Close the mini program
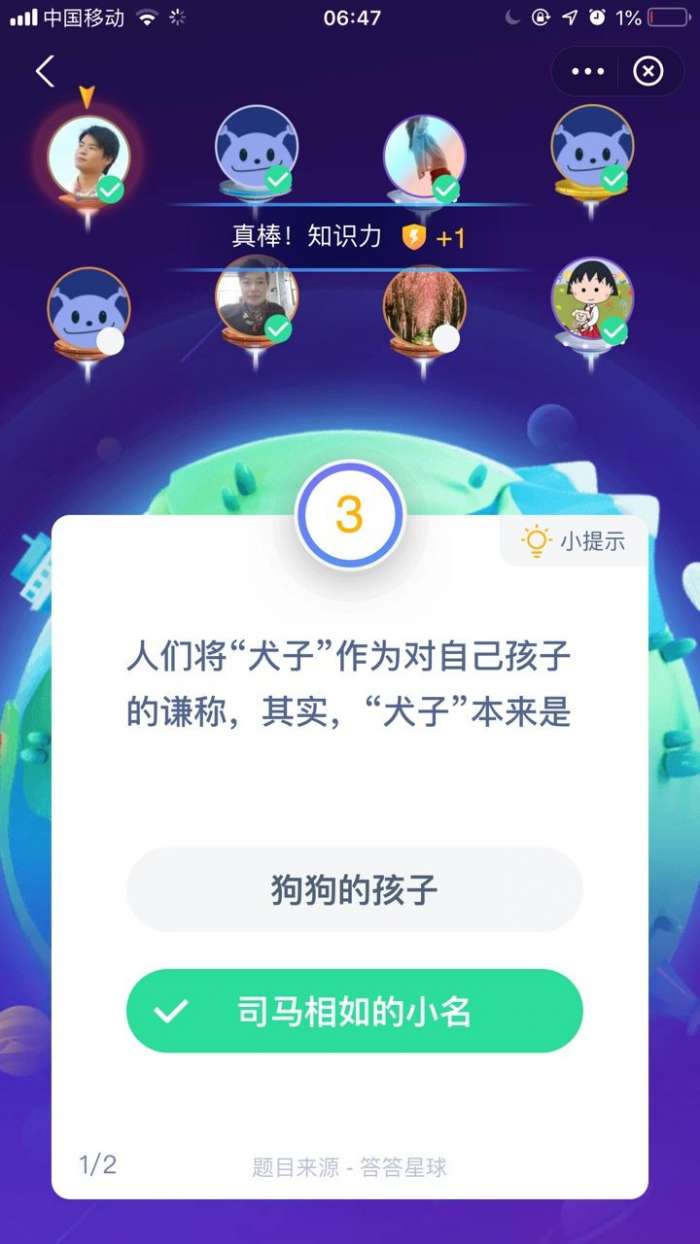Image resolution: width=700 pixels, height=1244 pixels. point(649,71)
